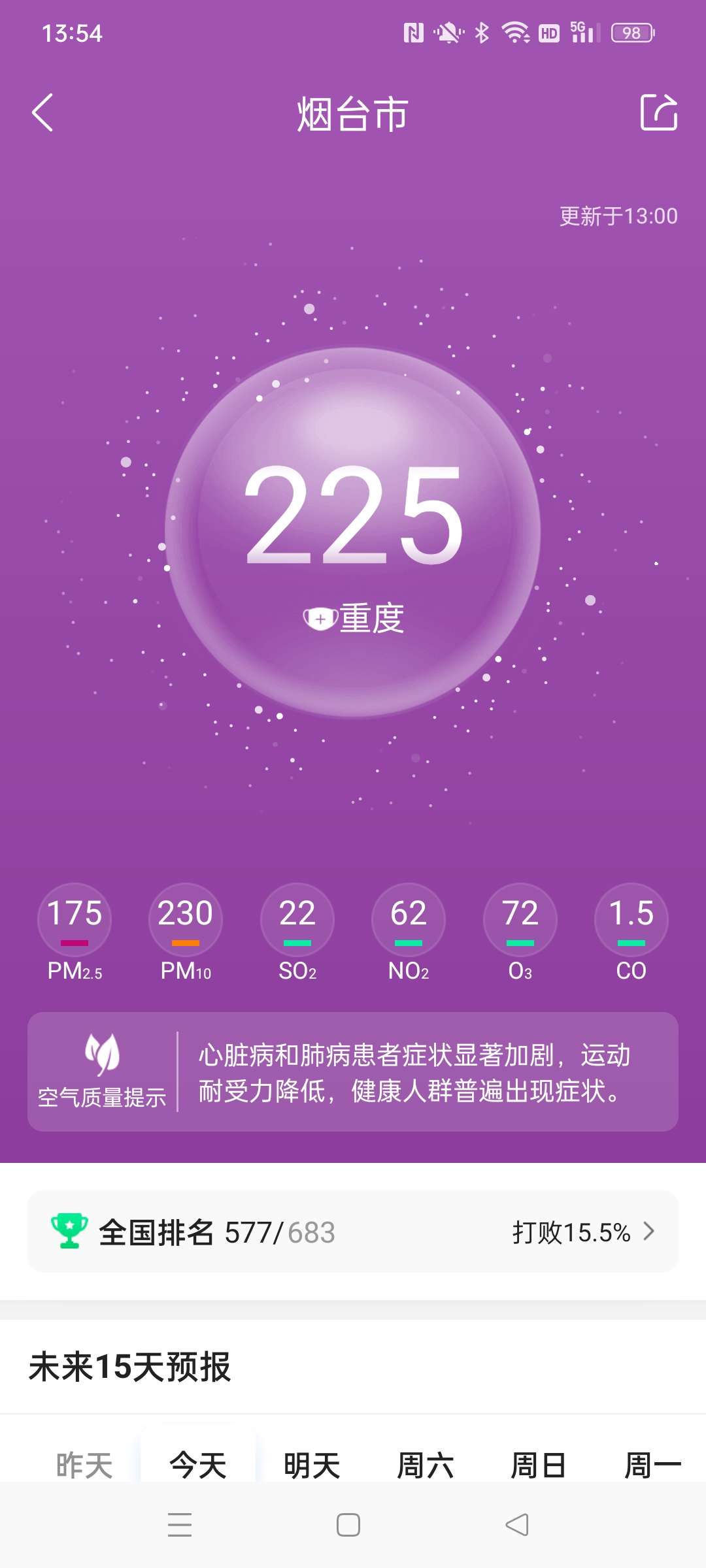The height and width of the screenshot is (1568, 706).
Task: Switch to 周六 forecast
Action: click(x=426, y=1465)
